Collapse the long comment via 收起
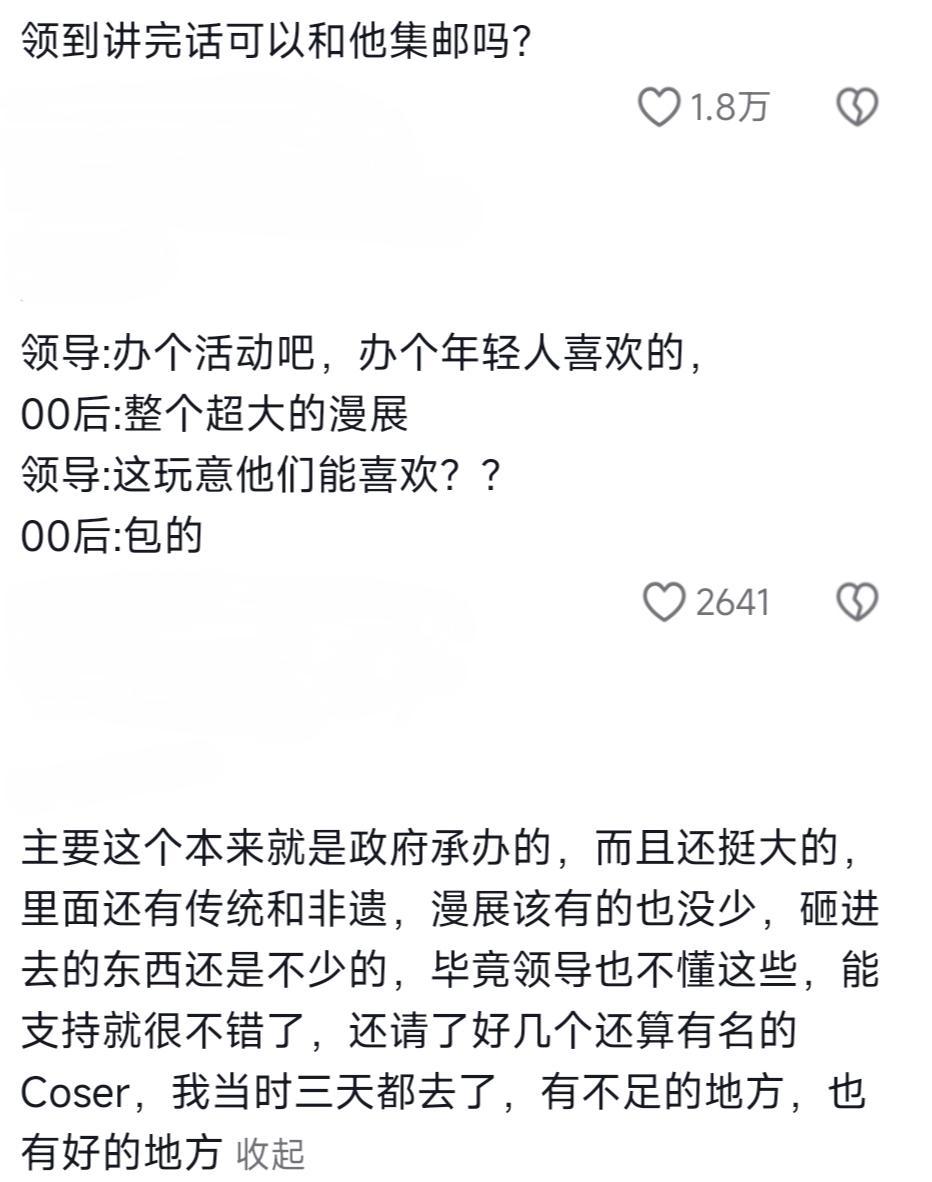The image size is (932, 1182). point(270,1154)
